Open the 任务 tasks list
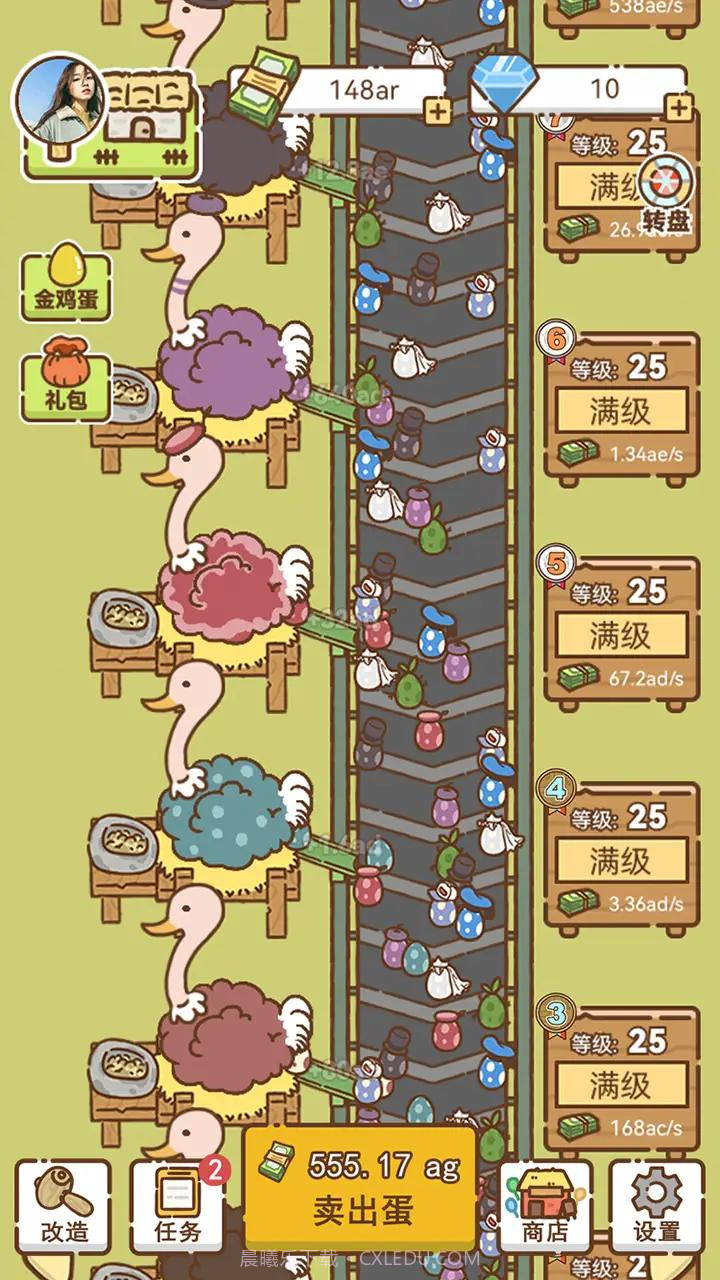The image size is (720, 1280). pyautogui.click(x=178, y=1207)
